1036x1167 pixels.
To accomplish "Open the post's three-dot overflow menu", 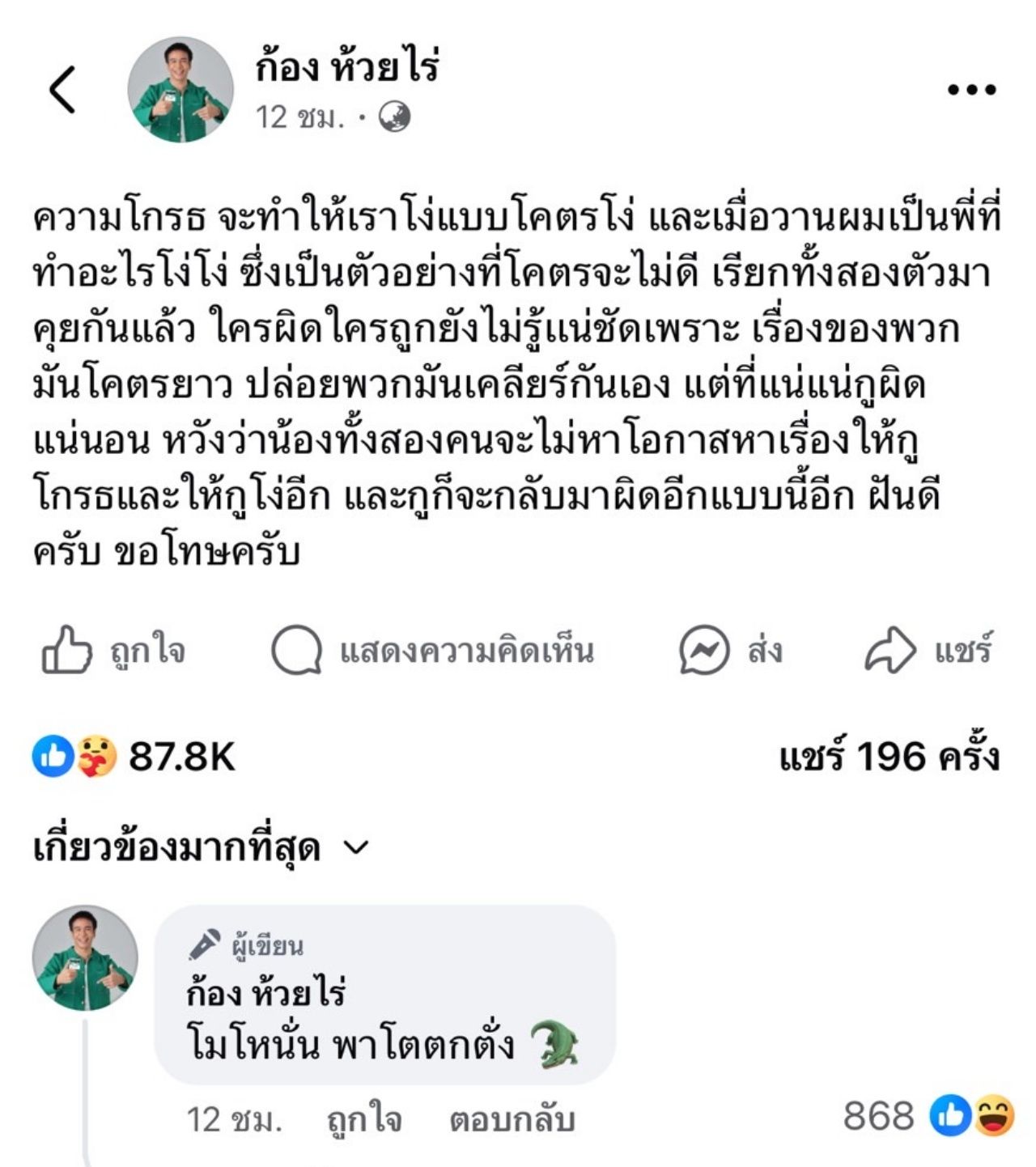I will pos(971,90).
